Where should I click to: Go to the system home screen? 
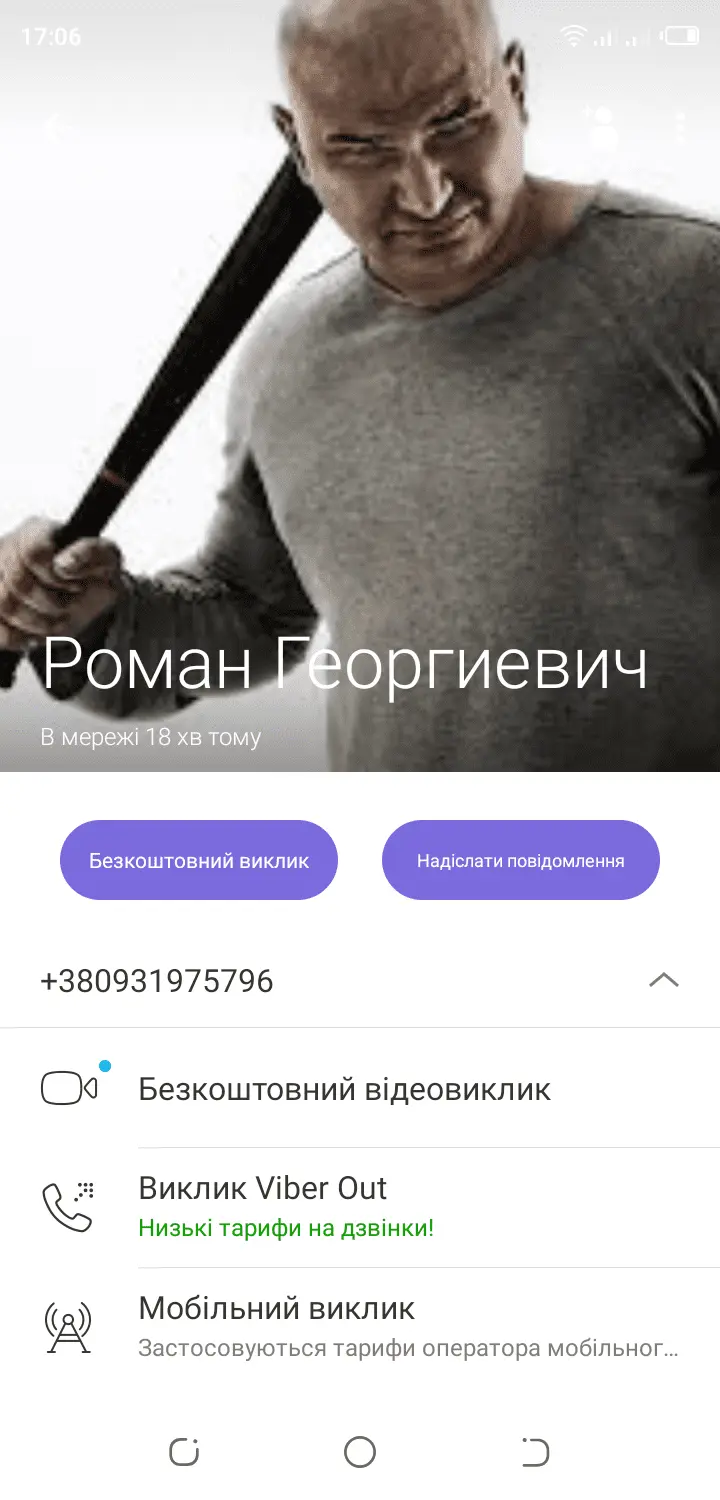point(360,1452)
